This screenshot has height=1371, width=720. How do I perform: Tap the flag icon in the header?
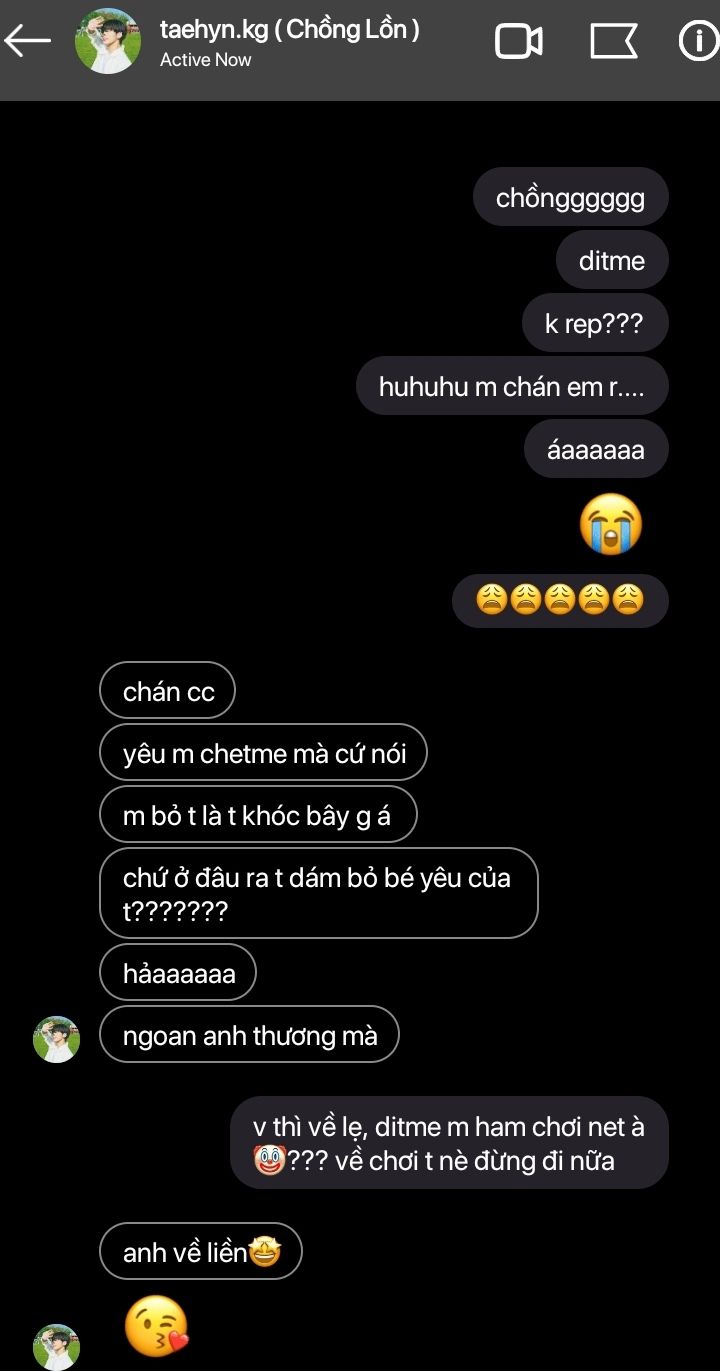pyautogui.click(x=613, y=41)
